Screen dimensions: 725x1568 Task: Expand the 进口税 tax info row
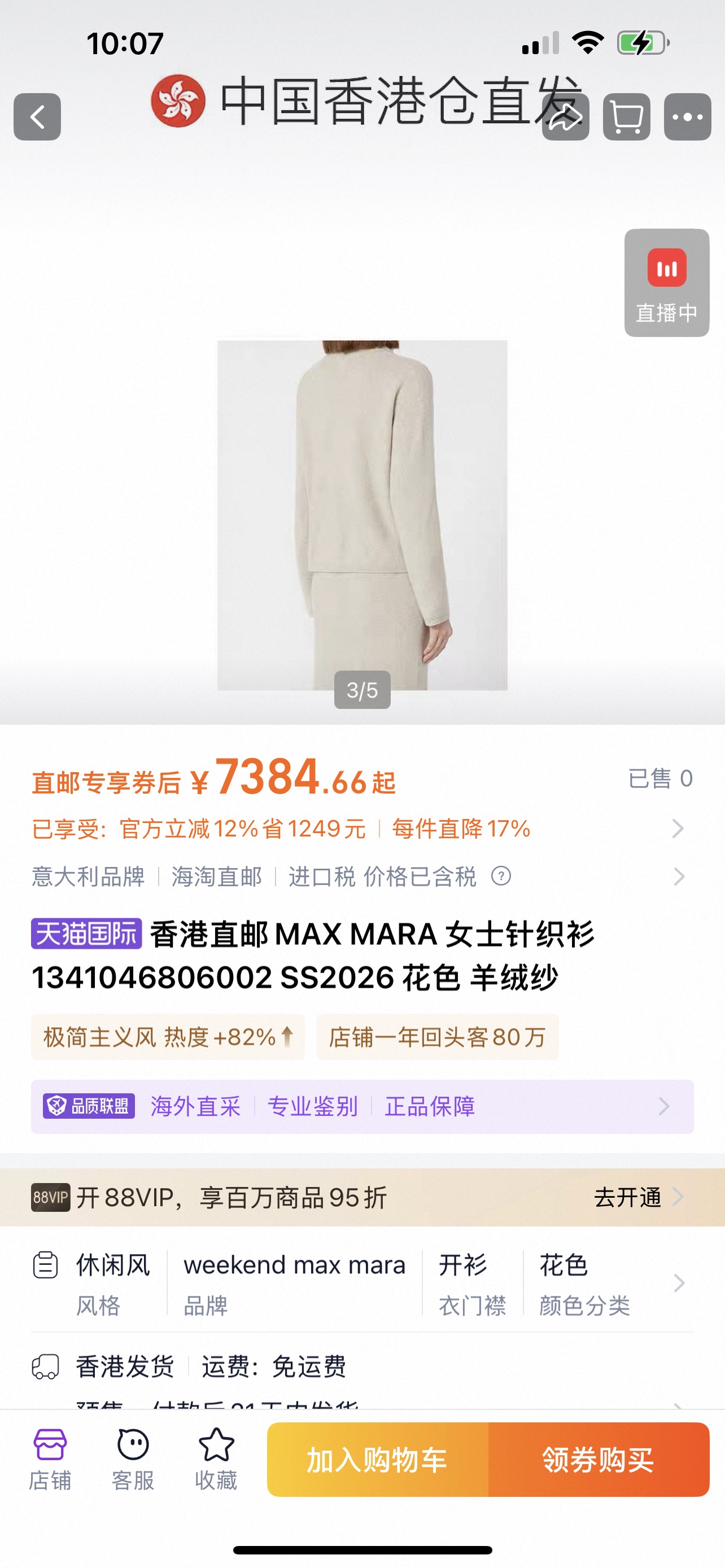(680, 877)
